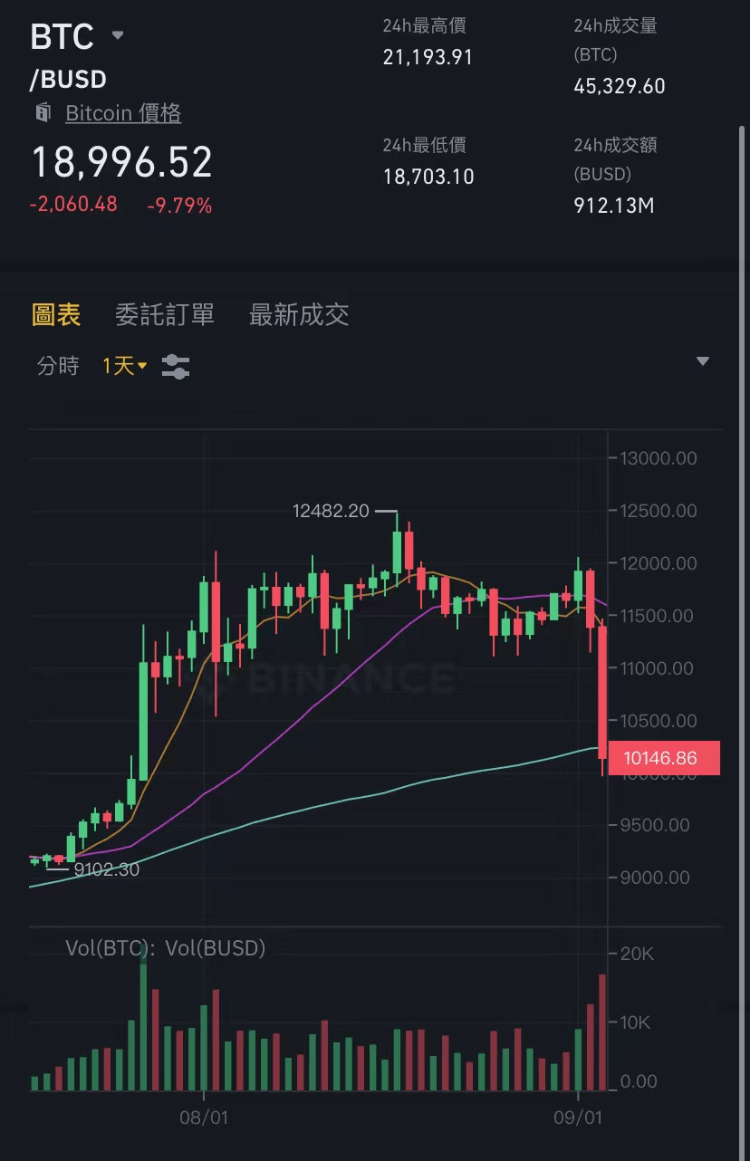Expand the chart options arrow on right
Screen dimensions: 750x1161
click(x=702, y=361)
